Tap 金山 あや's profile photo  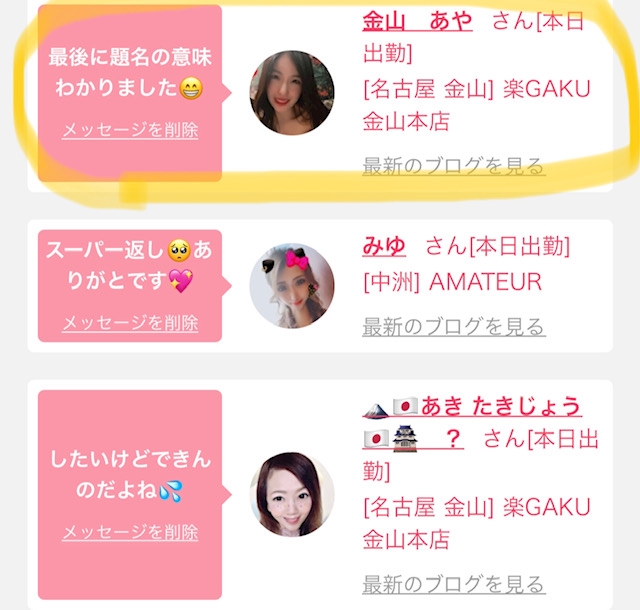coord(292,93)
